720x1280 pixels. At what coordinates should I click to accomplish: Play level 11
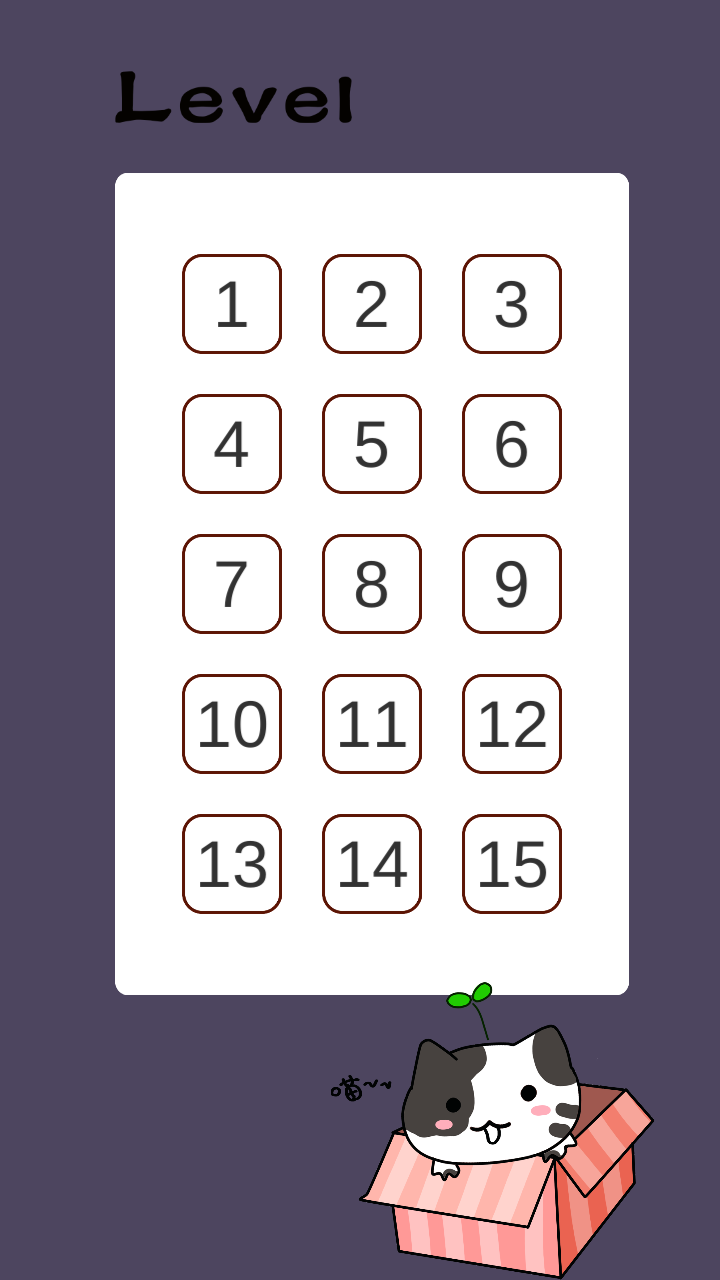(372, 724)
